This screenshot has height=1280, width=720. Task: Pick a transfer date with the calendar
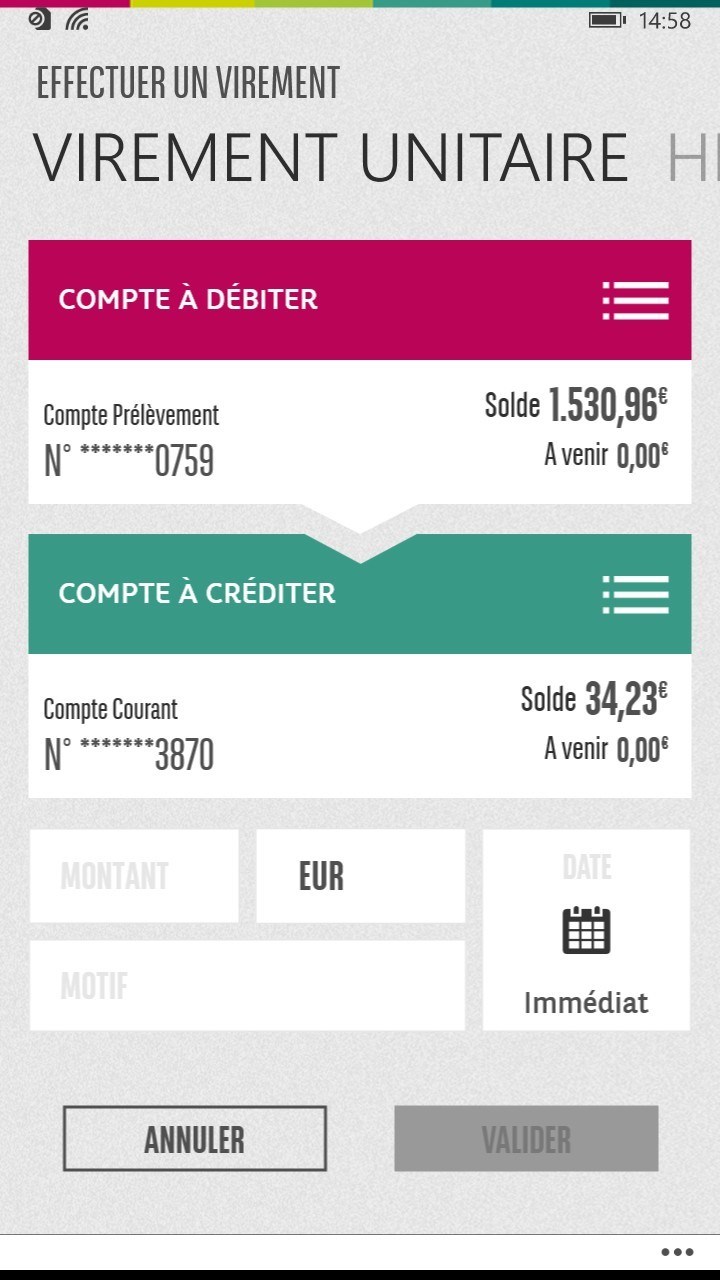tap(586, 930)
